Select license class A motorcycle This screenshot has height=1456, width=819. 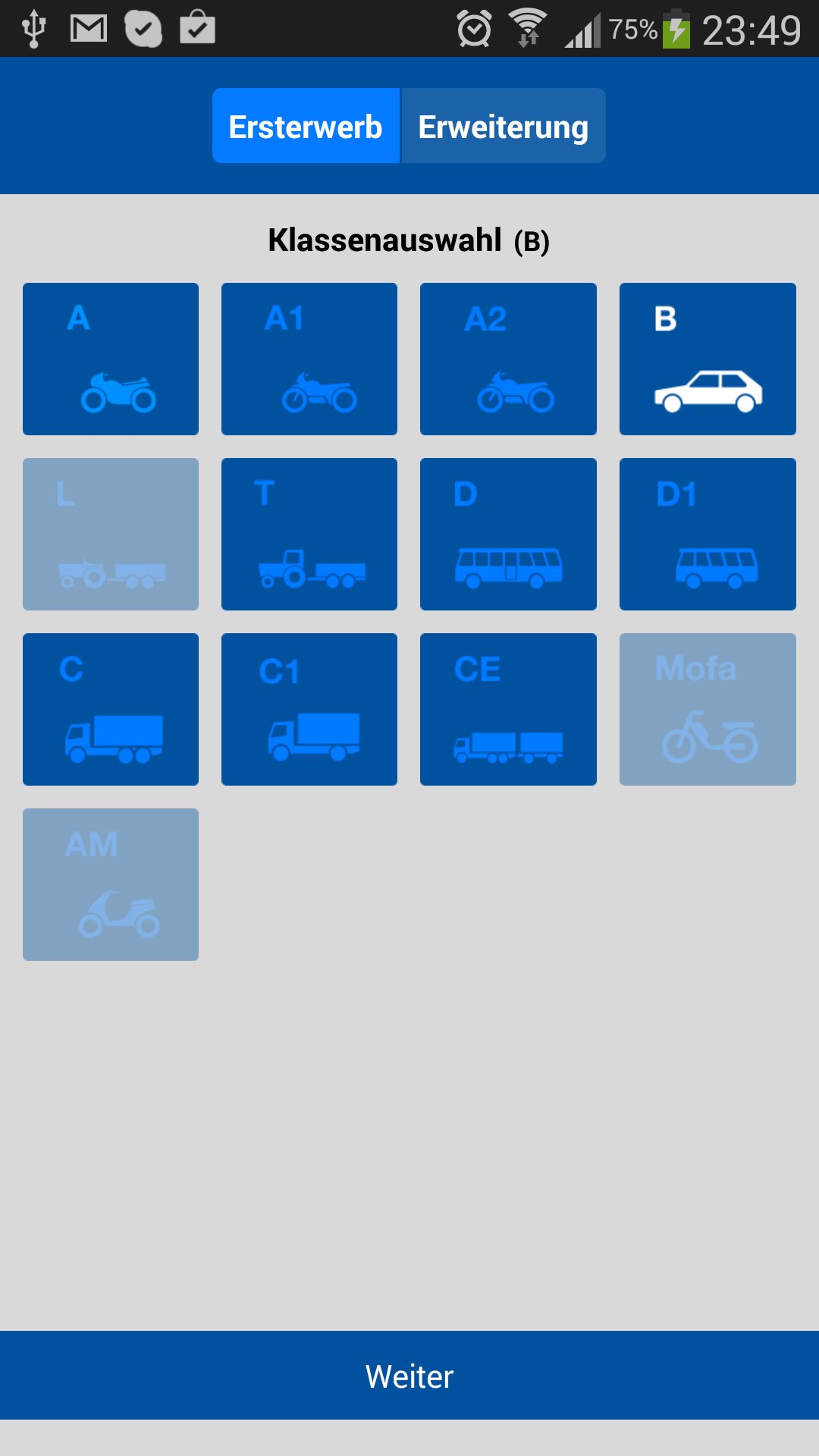click(x=111, y=359)
